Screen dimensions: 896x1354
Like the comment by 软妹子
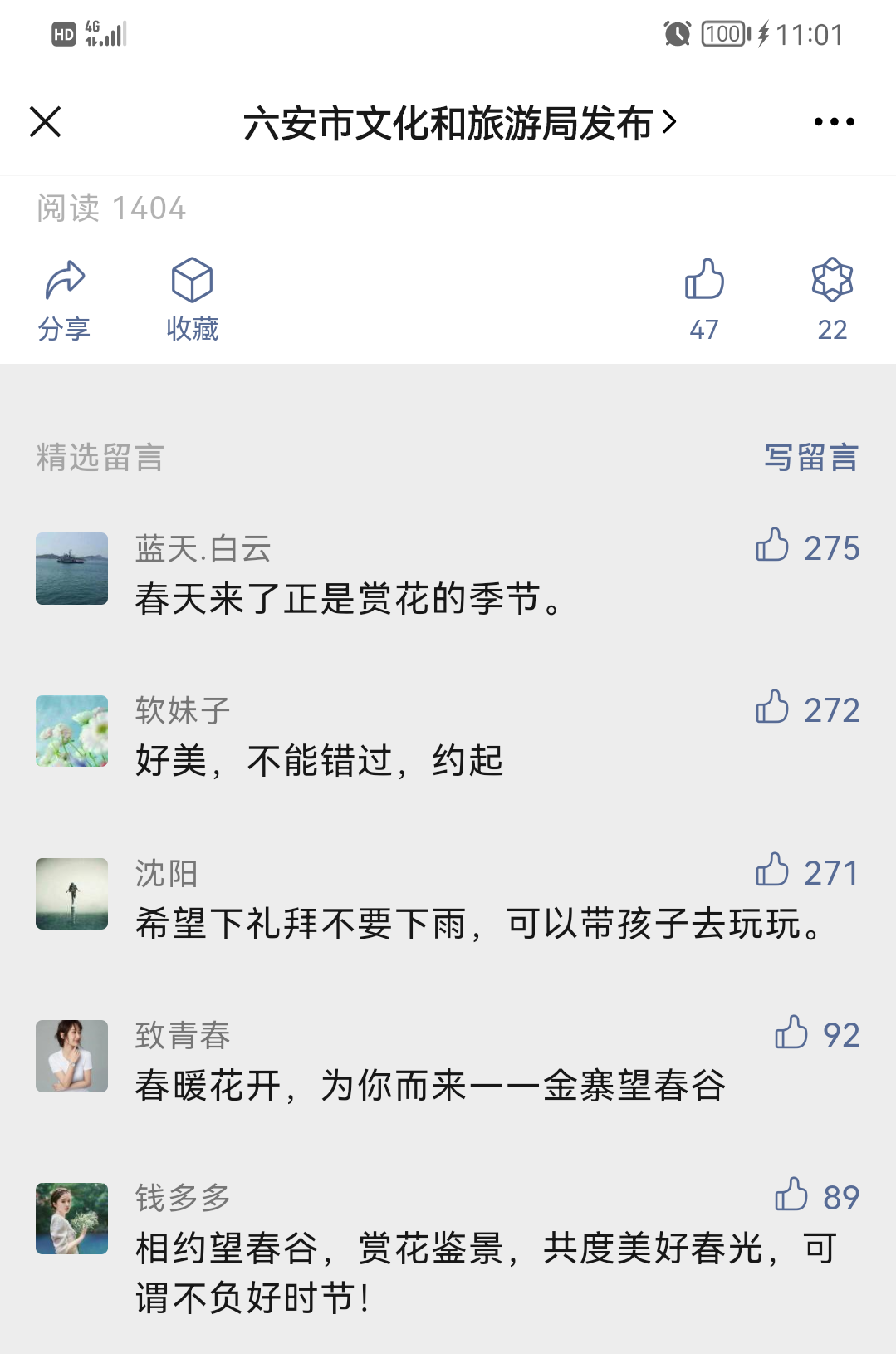[x=773, y=708]
